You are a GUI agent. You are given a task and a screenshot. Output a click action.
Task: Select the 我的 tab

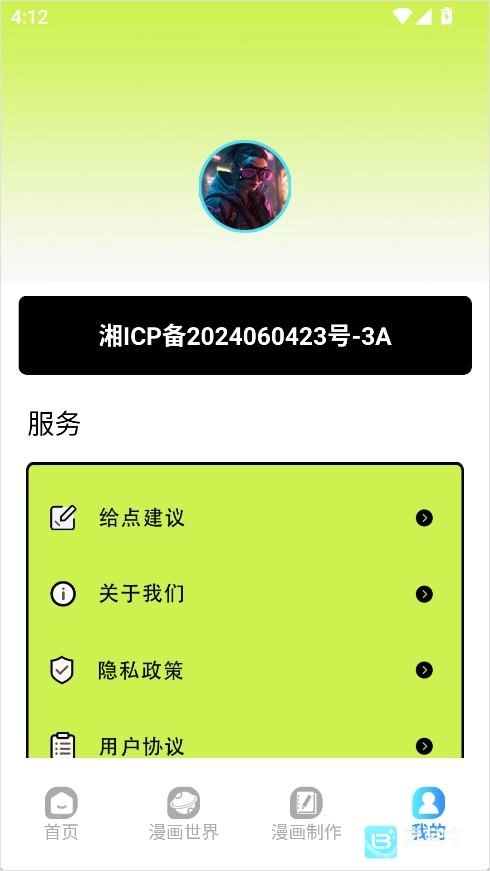click(428, 814)
